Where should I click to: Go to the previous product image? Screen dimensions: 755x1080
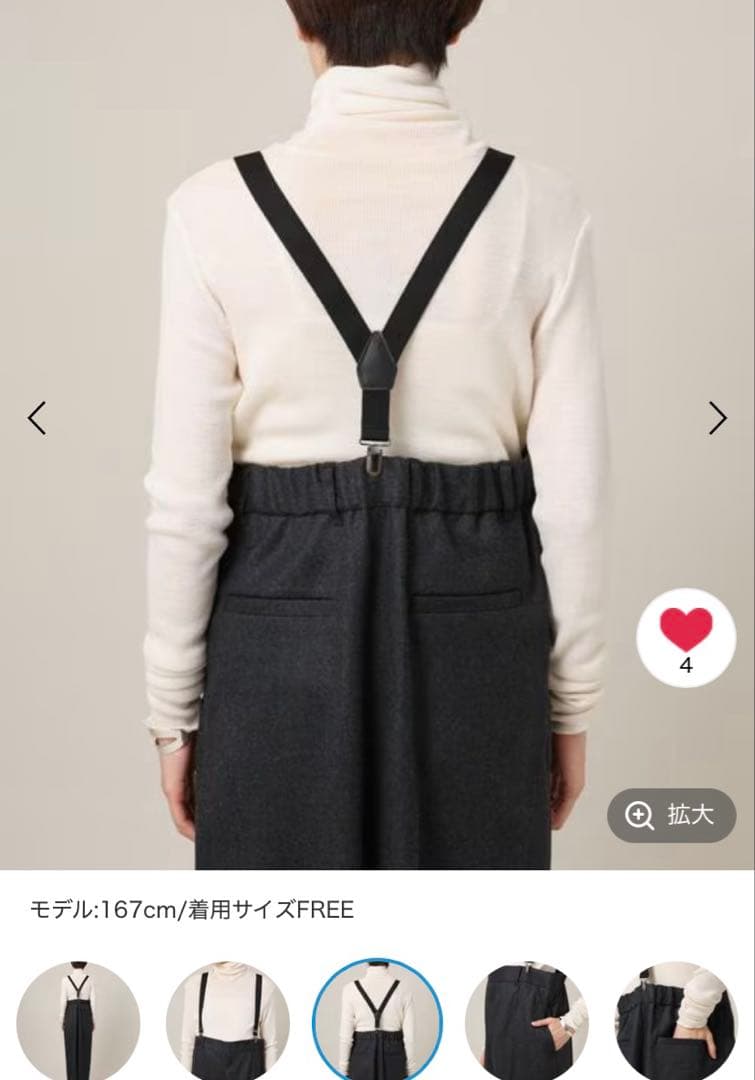pos(37,418)
